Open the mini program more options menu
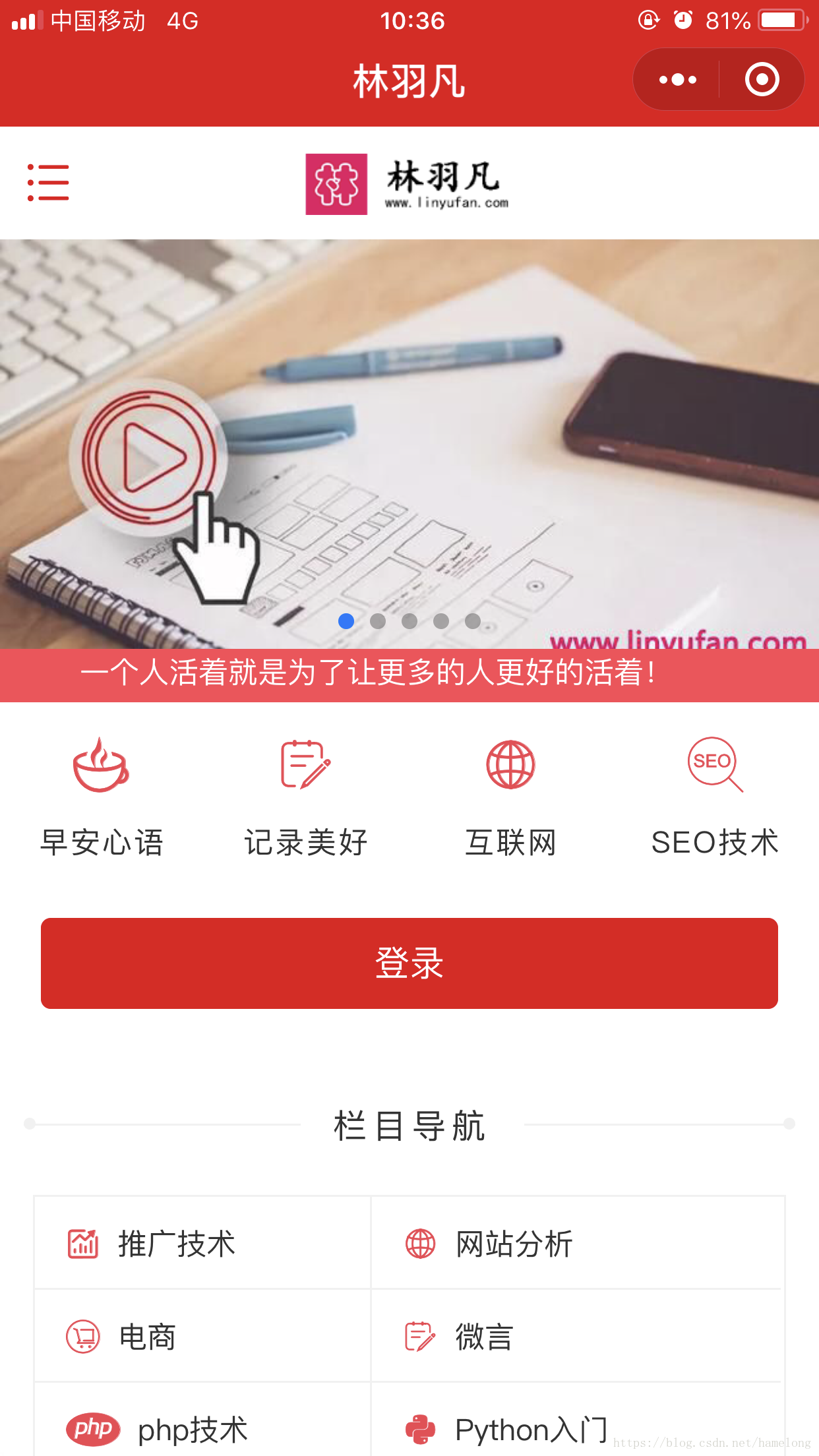This screenshot has width=819, height=1456. (x=677, y=80)
